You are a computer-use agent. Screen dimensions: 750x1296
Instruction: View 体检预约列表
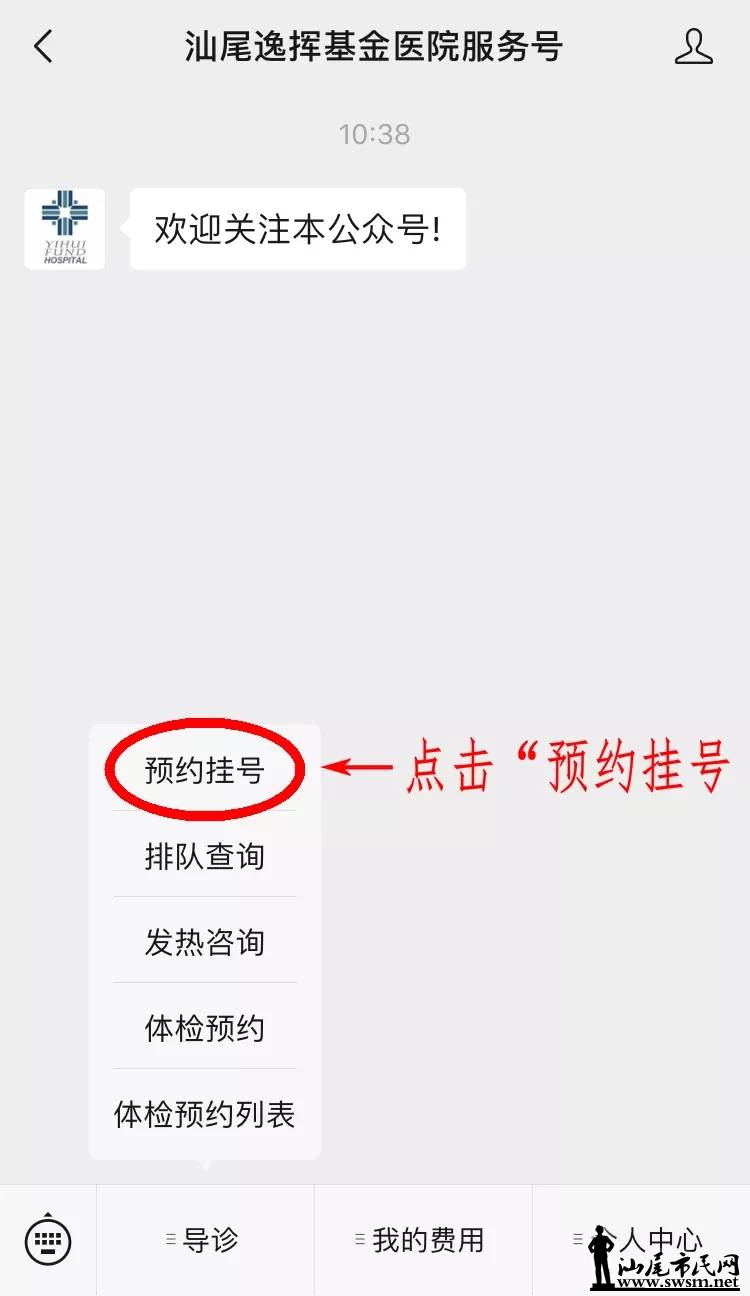click(204, 1114)
